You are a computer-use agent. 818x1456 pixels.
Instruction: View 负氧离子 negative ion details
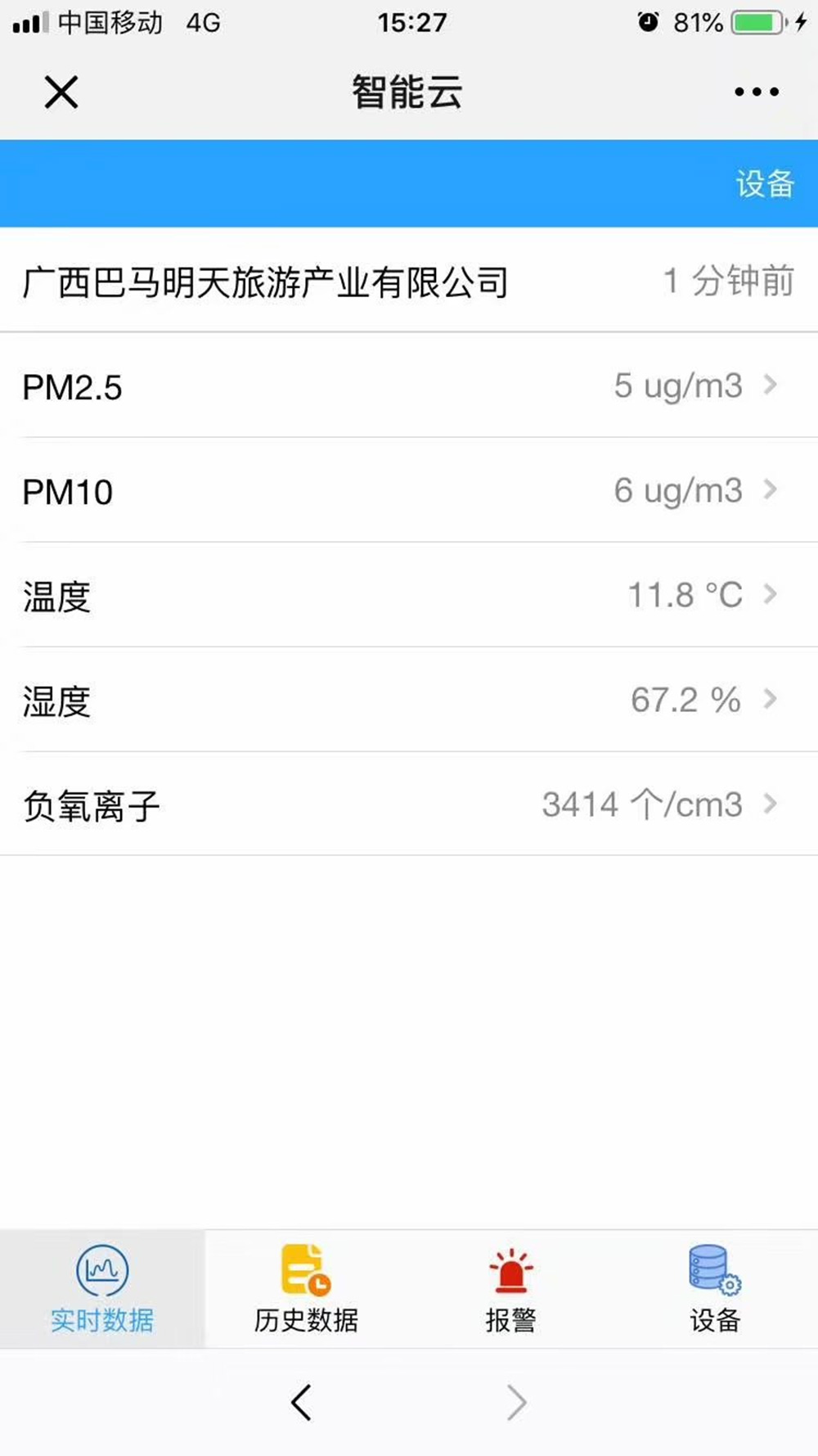pos(409,805)
